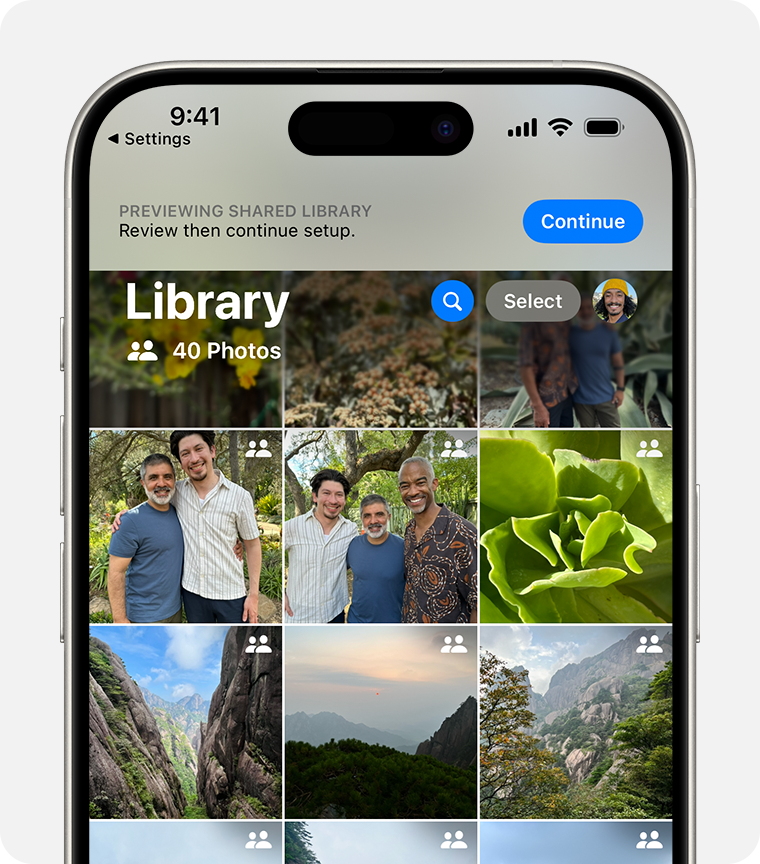The image size is (760, 864).
Task: View the hazy sunset mountain photo
Action: tap(380, 722)
